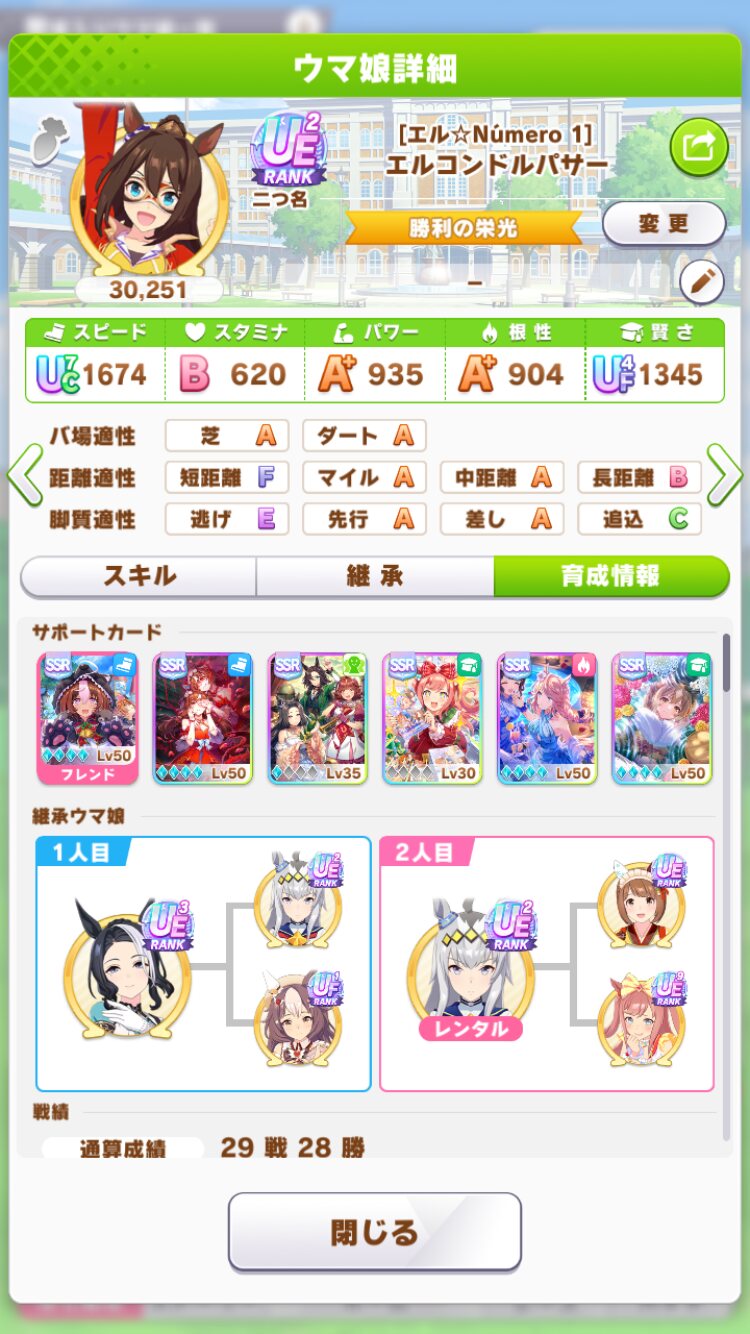The height and width of the screenshot is (1334, 750).
Task: Open the Lv35 support card
Action: click(317, 718)
